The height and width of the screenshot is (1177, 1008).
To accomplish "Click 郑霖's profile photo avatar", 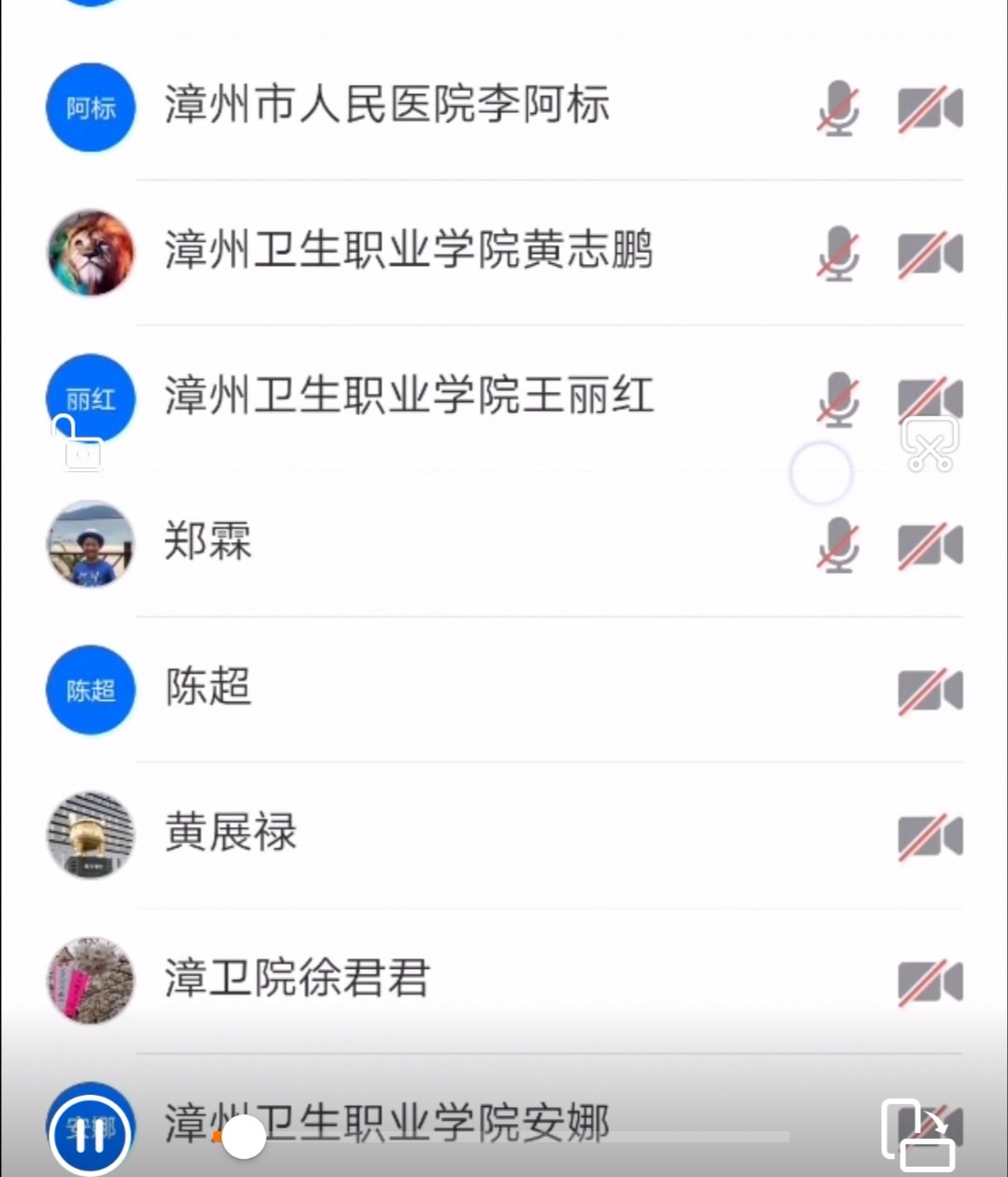I will 90,544.
